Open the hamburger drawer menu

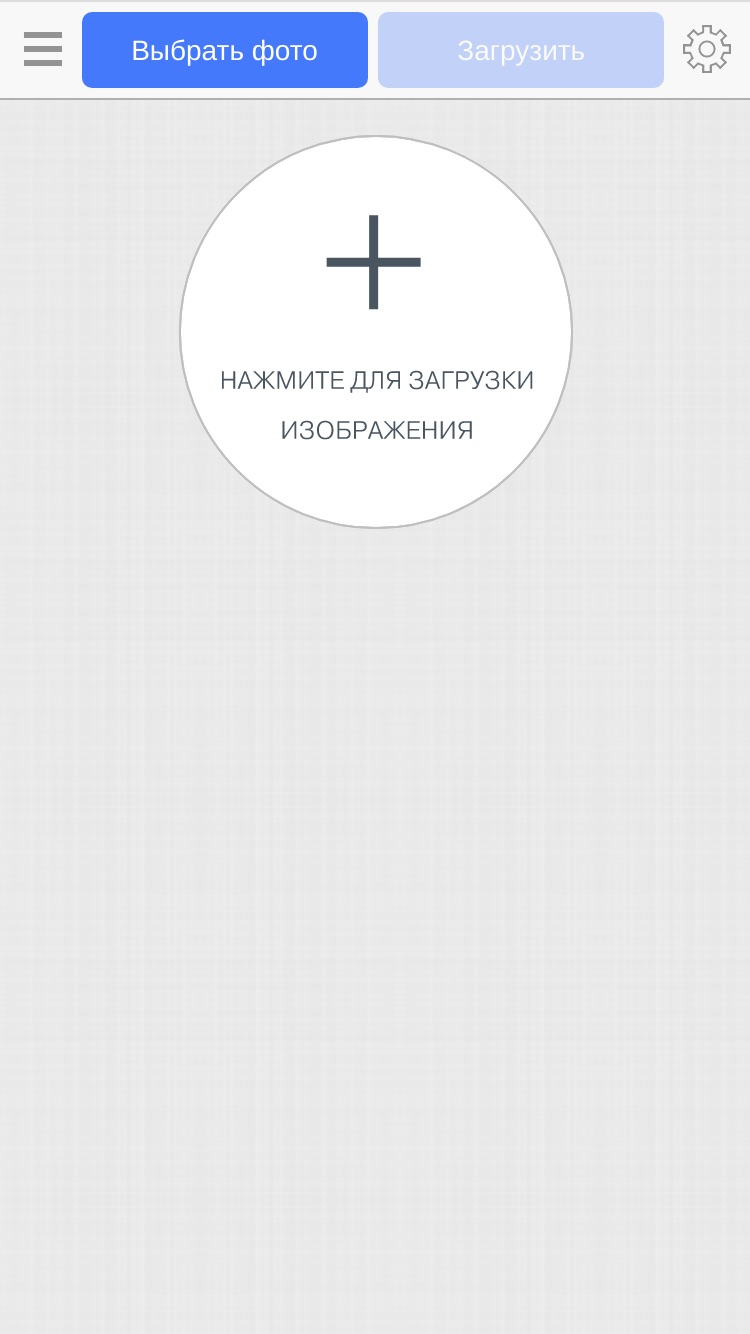point(43,49)
